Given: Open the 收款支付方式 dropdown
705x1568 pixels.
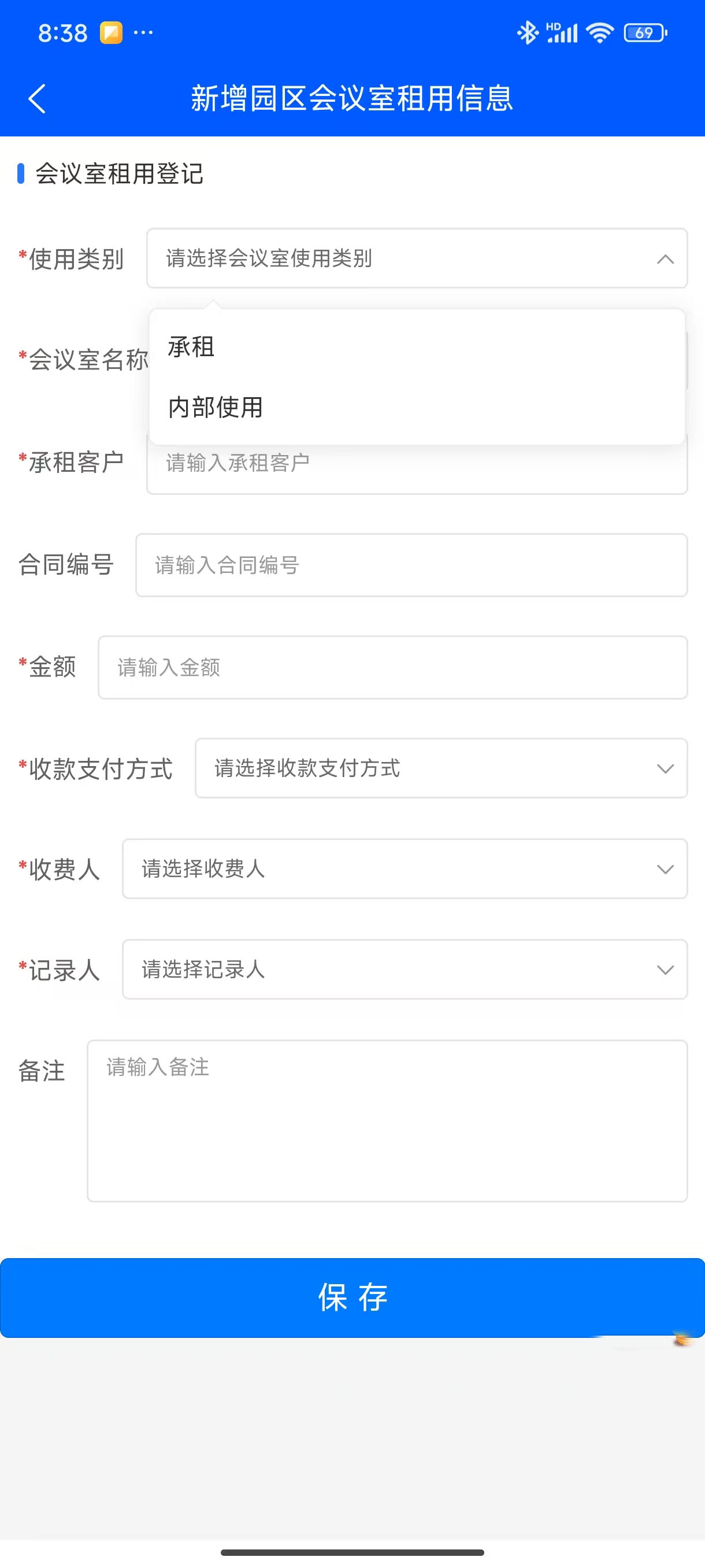Looking at the screenshot, I should click(440, 768).
